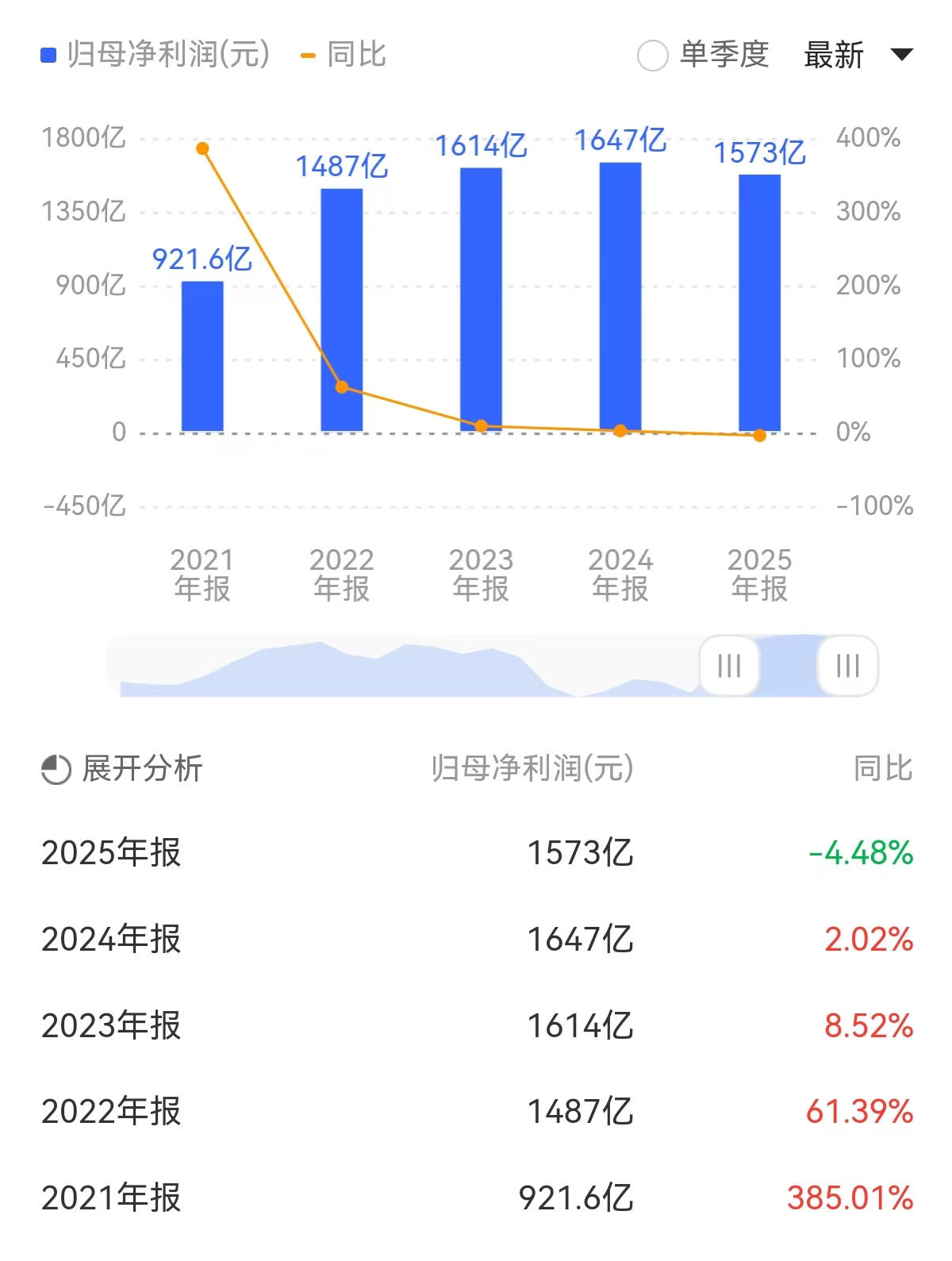Select the 2024年报 bar showing 1647亿
952x1261 pixels.
point(620,297)
